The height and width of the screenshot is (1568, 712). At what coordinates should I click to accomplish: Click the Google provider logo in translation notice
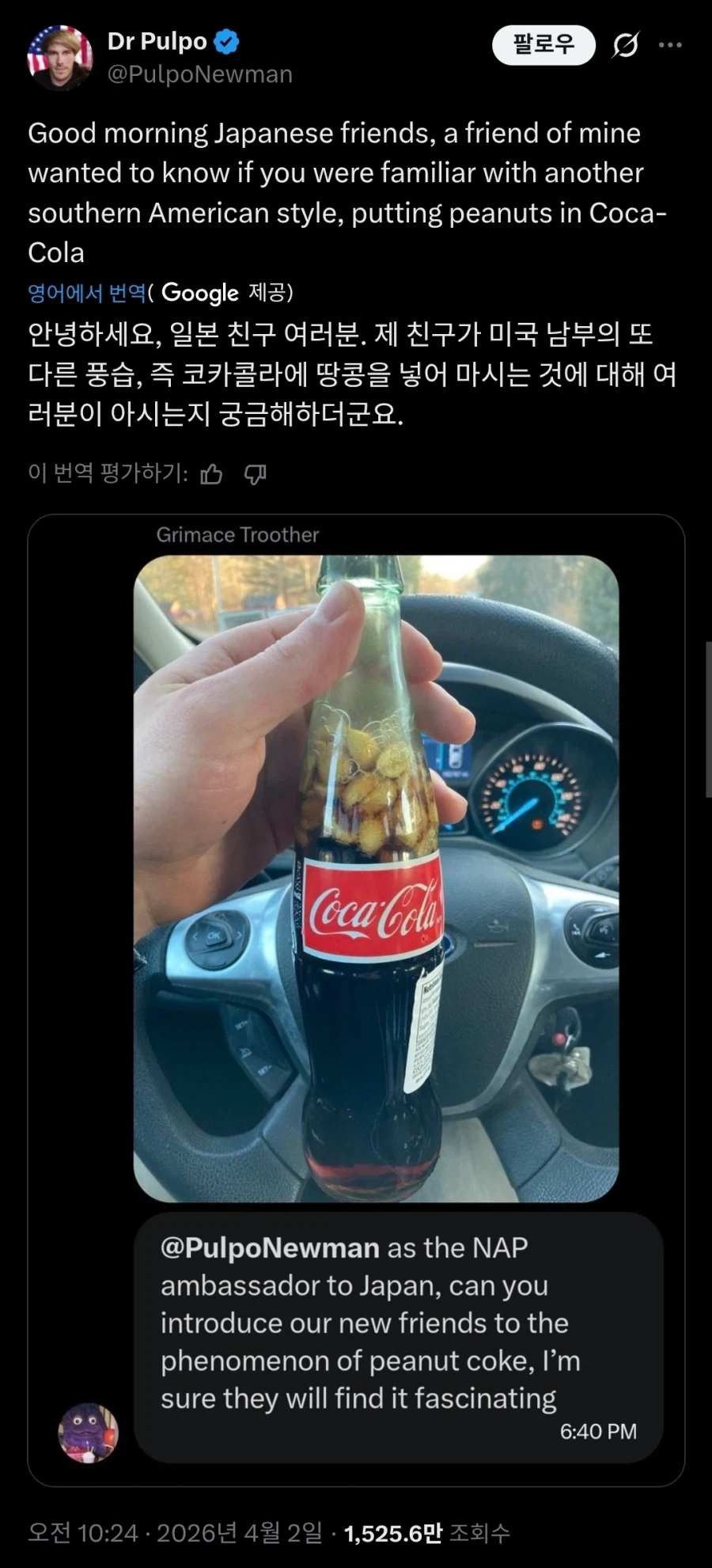198,292
